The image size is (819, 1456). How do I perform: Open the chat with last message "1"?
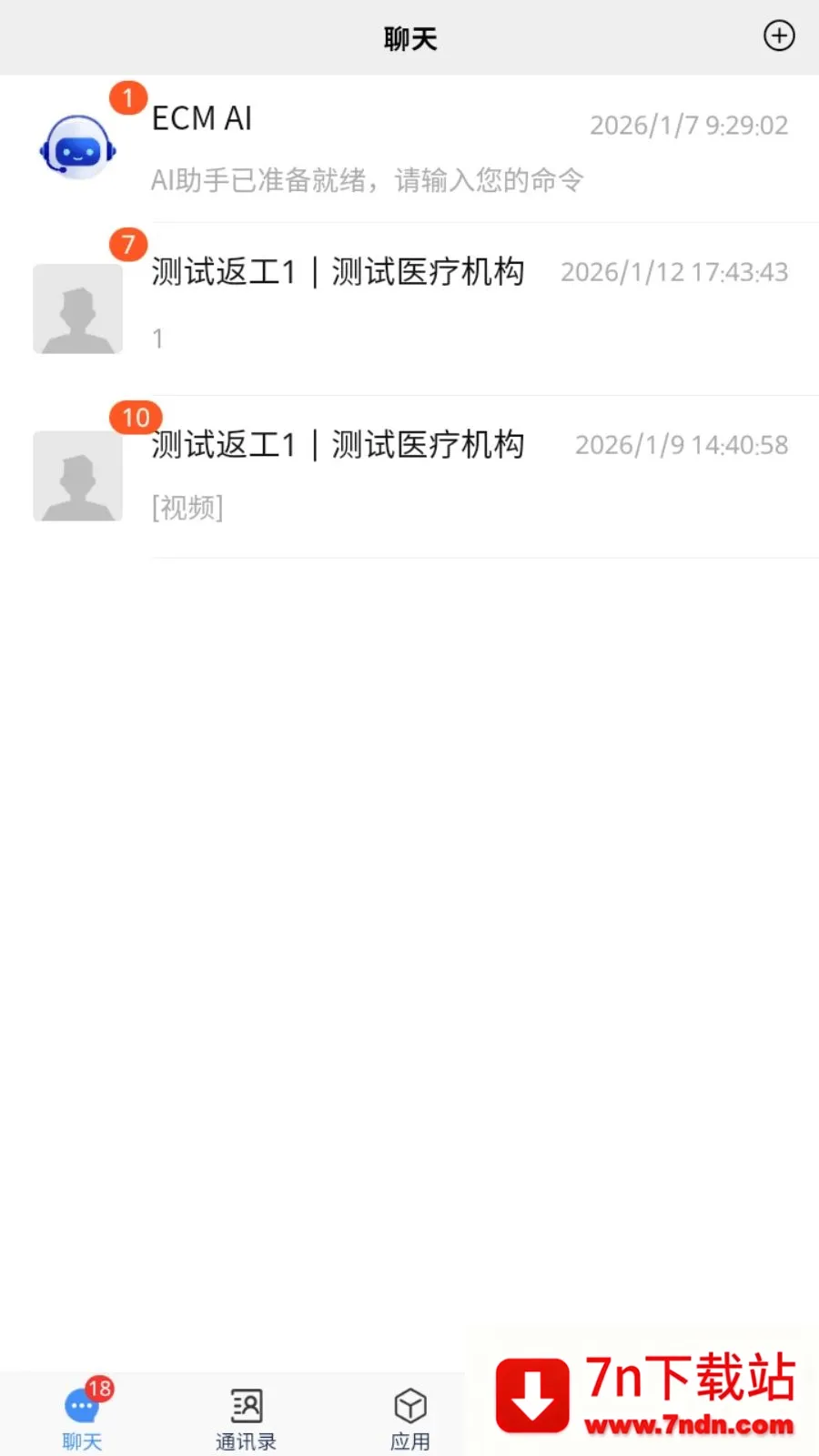click(409, 309)
